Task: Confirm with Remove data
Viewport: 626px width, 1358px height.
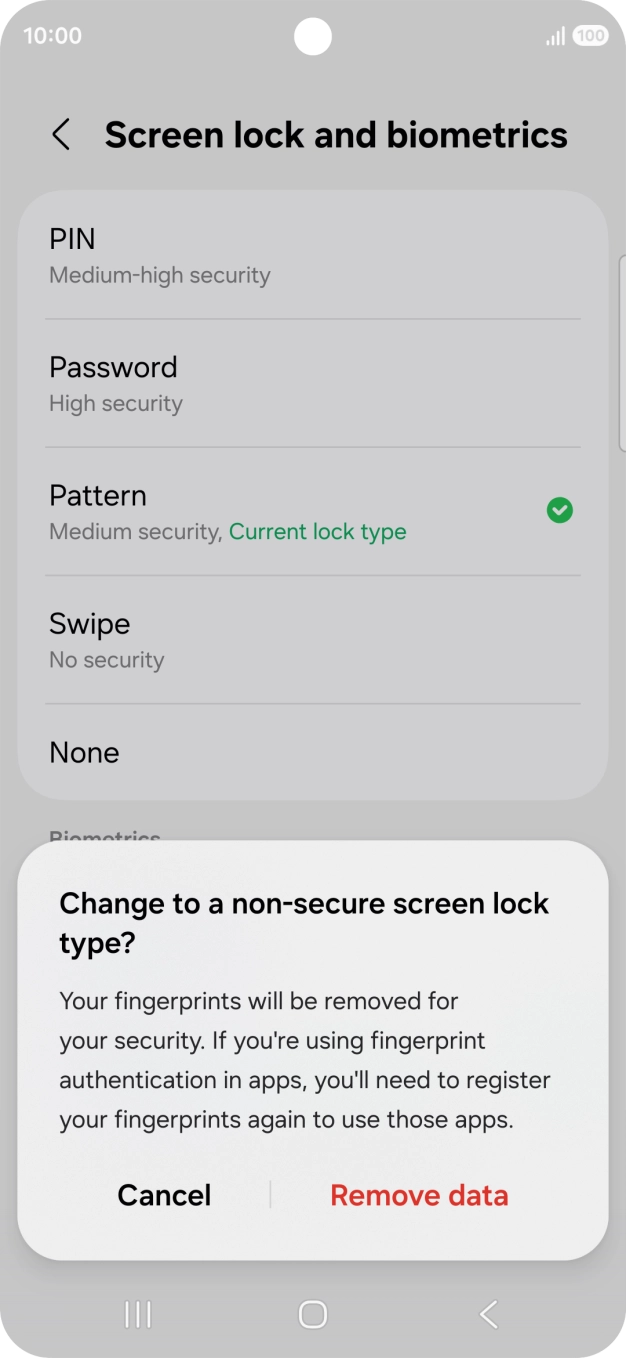Action: (x=419, y=1195)
